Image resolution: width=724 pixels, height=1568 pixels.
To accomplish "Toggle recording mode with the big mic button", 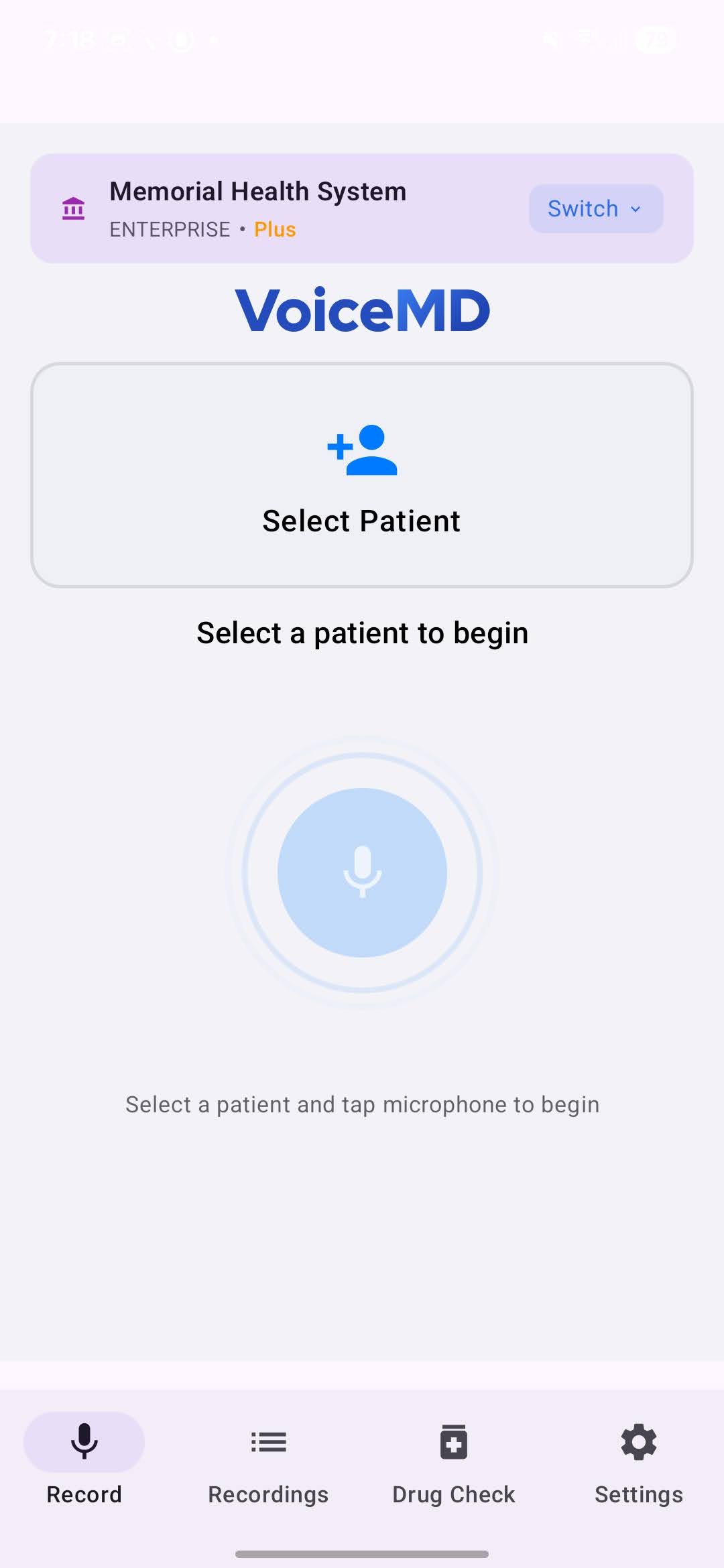I will coord(362,871).
